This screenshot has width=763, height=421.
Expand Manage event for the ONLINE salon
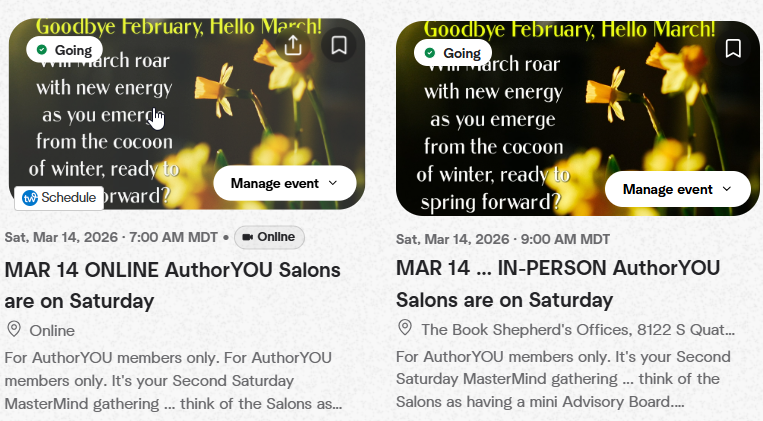click(x=284, y=183)
